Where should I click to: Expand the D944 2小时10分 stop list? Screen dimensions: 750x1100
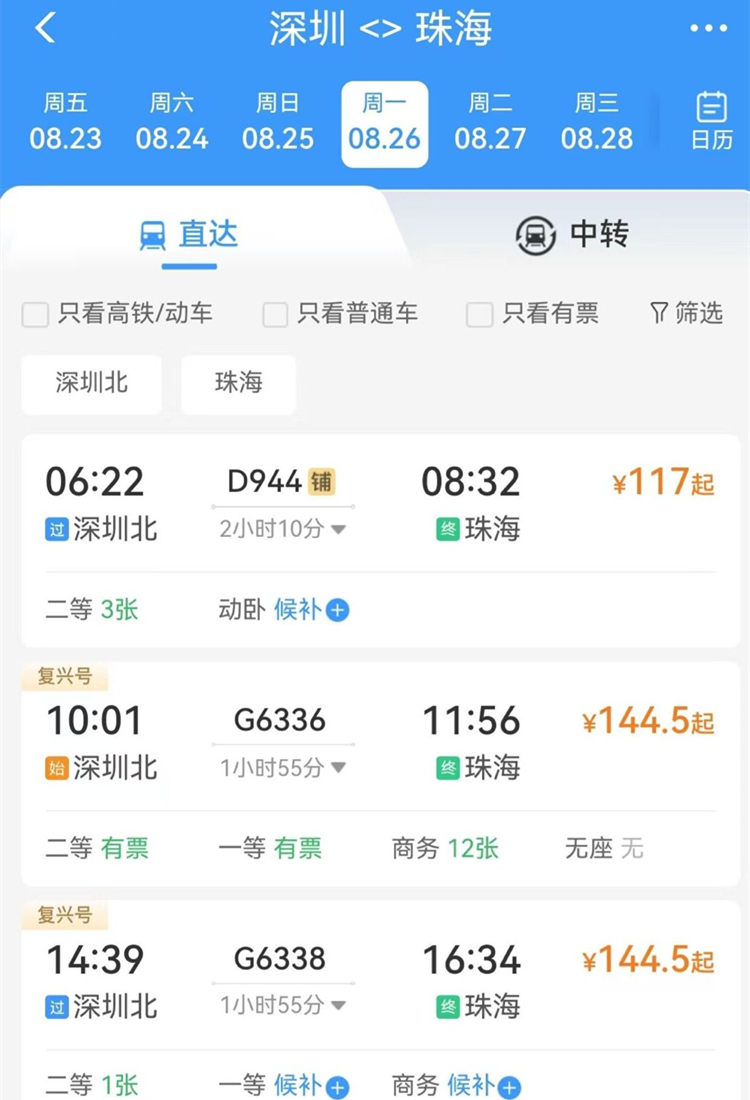pyautogui.click(x=283, y=529)
